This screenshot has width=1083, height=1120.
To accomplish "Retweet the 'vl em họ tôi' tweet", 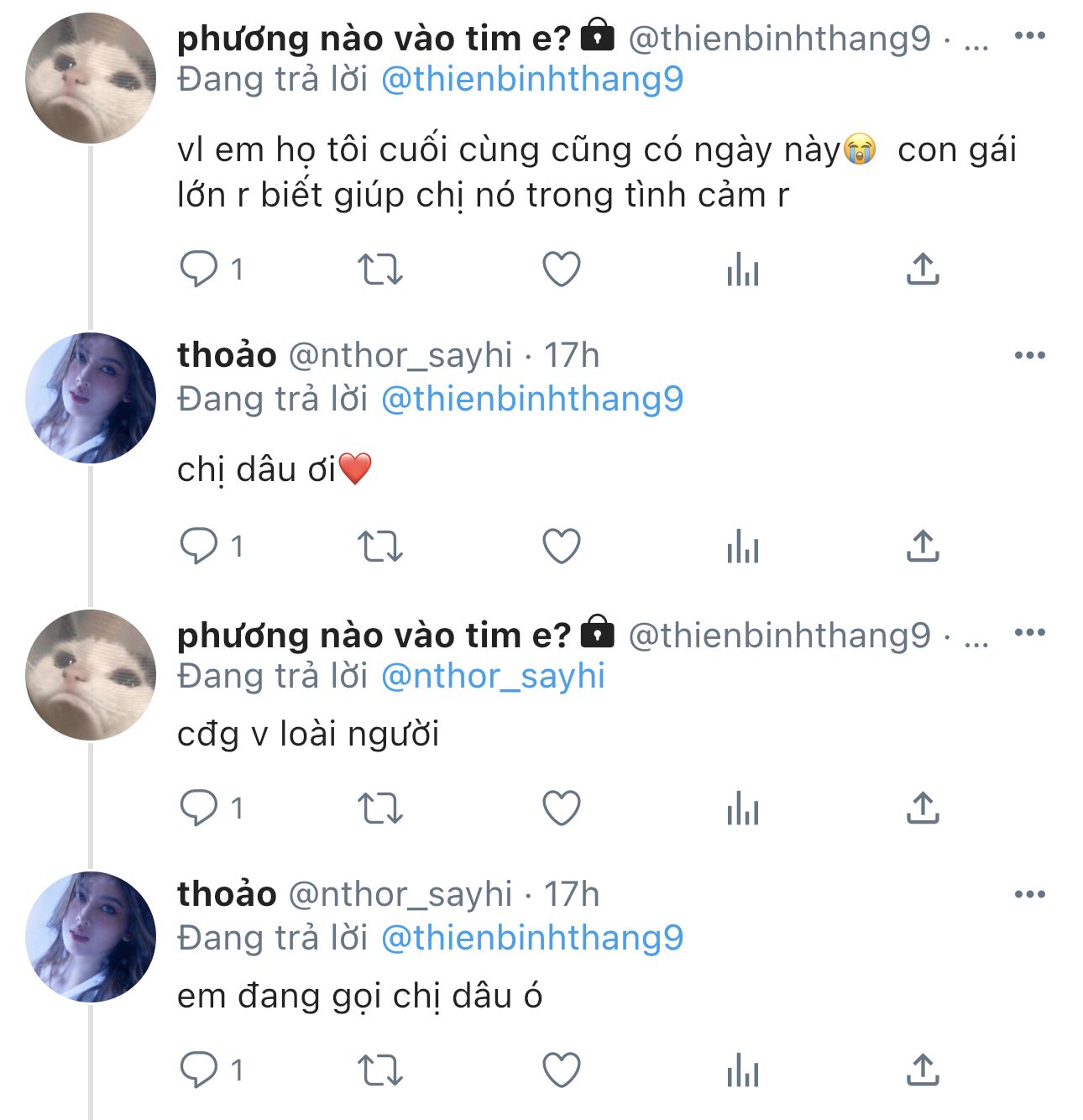I will point(380,270).
